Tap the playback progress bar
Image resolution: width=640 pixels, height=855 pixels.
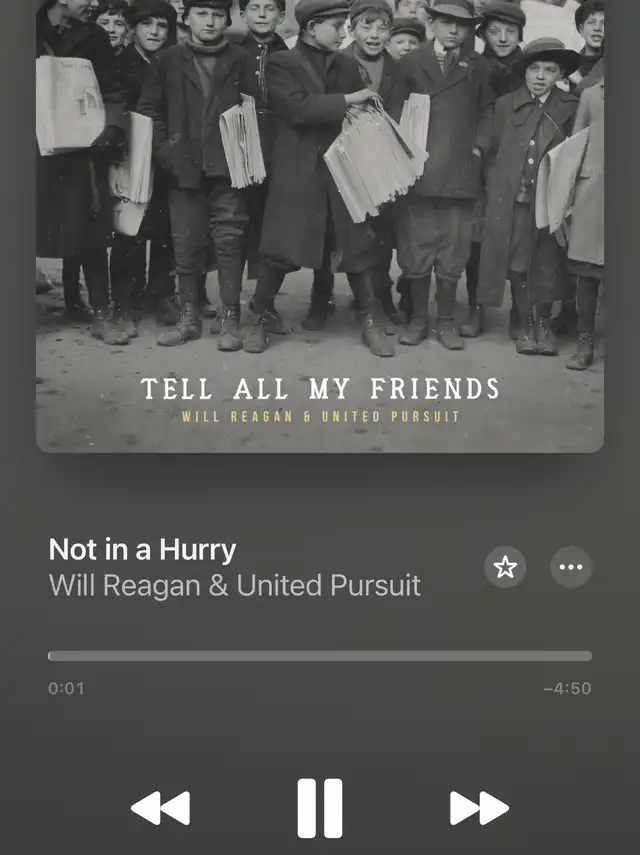pos(320,656)
